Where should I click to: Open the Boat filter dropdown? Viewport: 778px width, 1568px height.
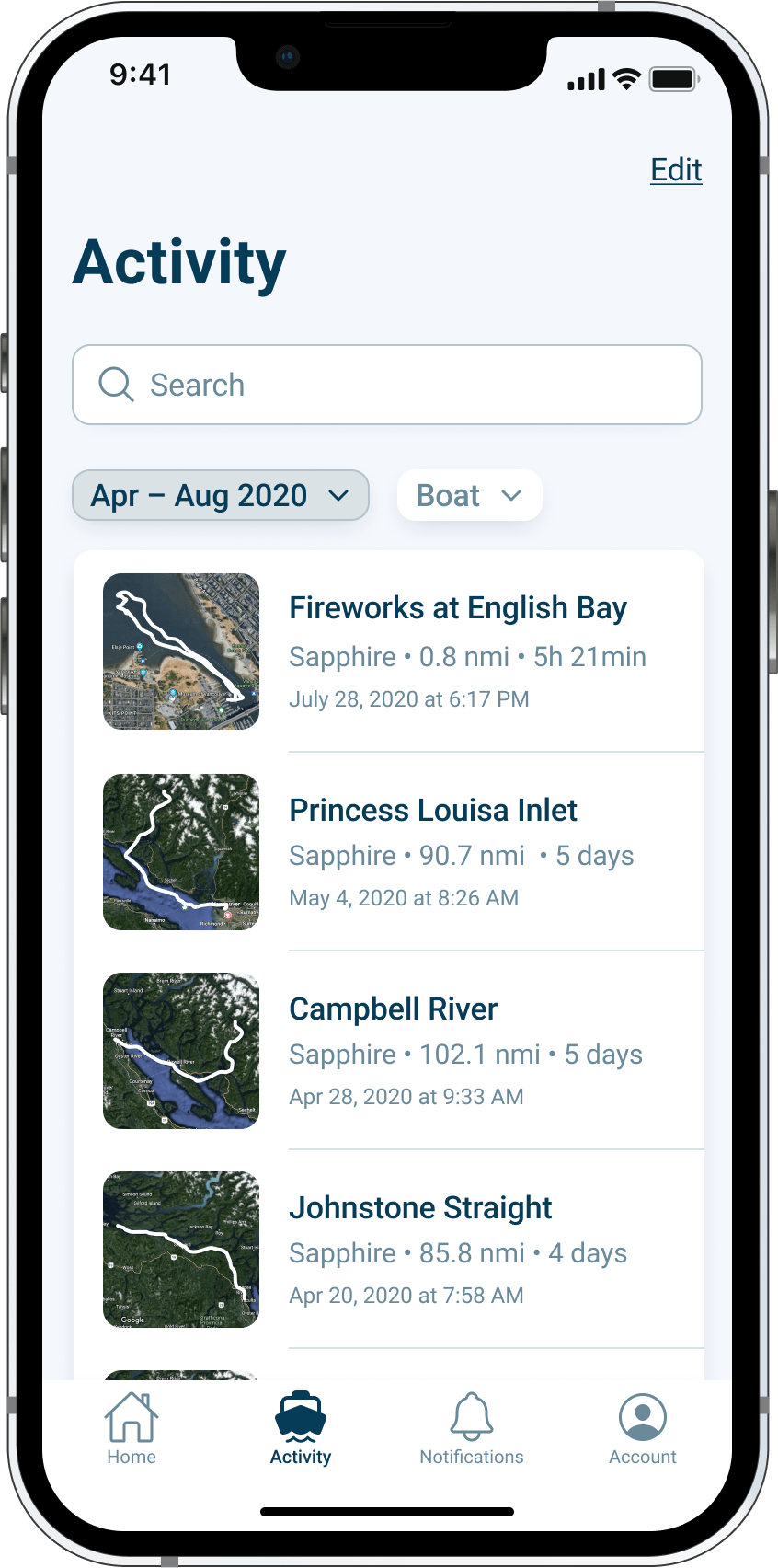pyautogui.click(x=469, y=495)
